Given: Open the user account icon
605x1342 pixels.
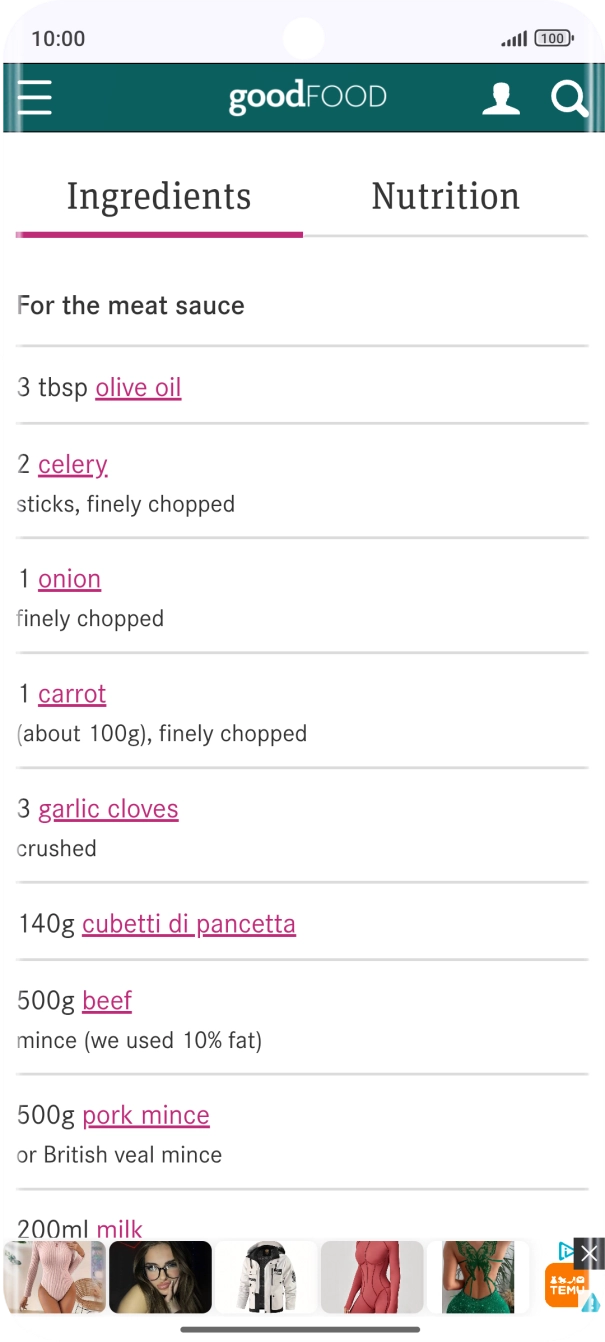Looking at the screenshot, I should tap(501, 98).
